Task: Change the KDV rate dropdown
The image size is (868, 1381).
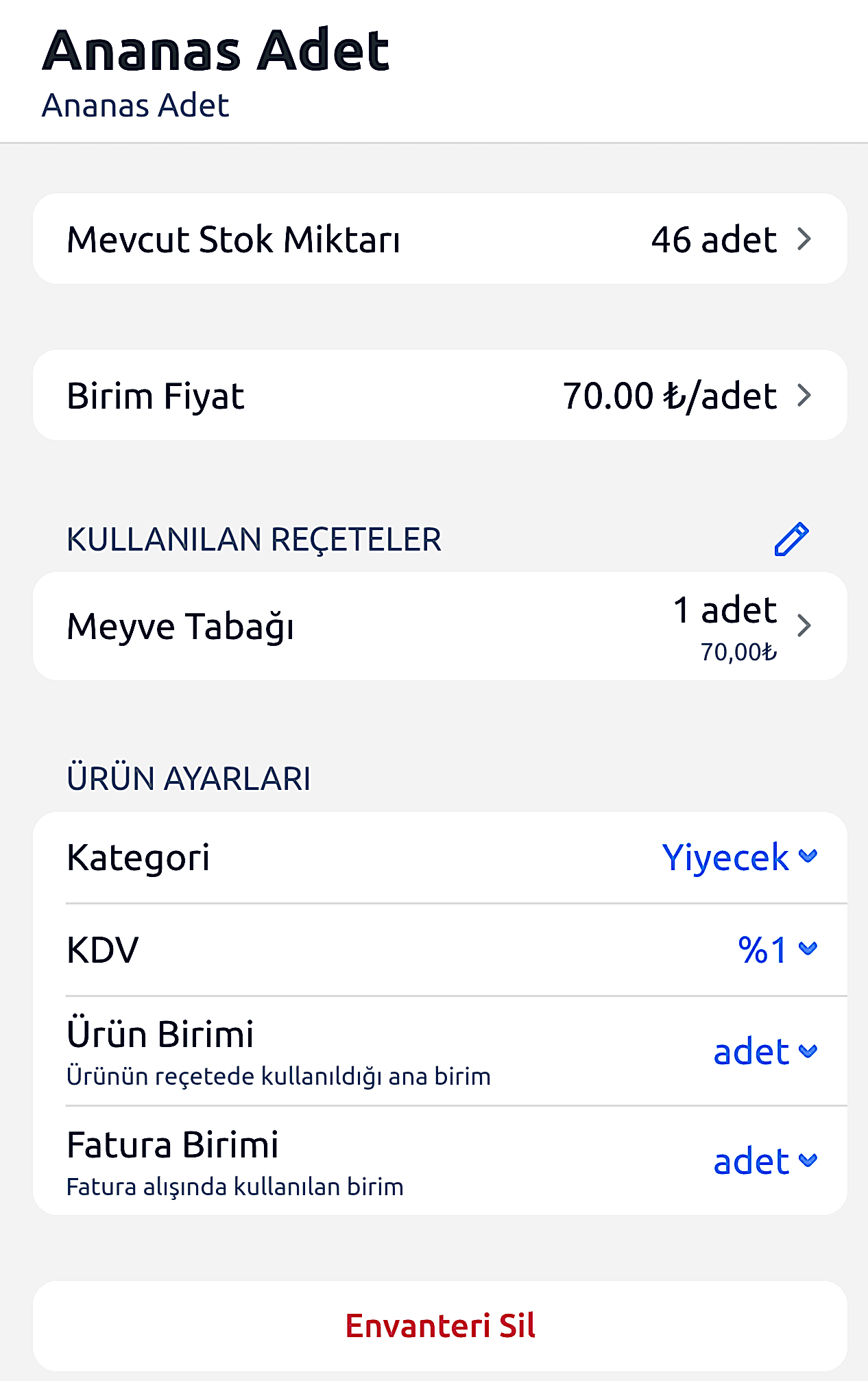Action: tap(777, 950)
